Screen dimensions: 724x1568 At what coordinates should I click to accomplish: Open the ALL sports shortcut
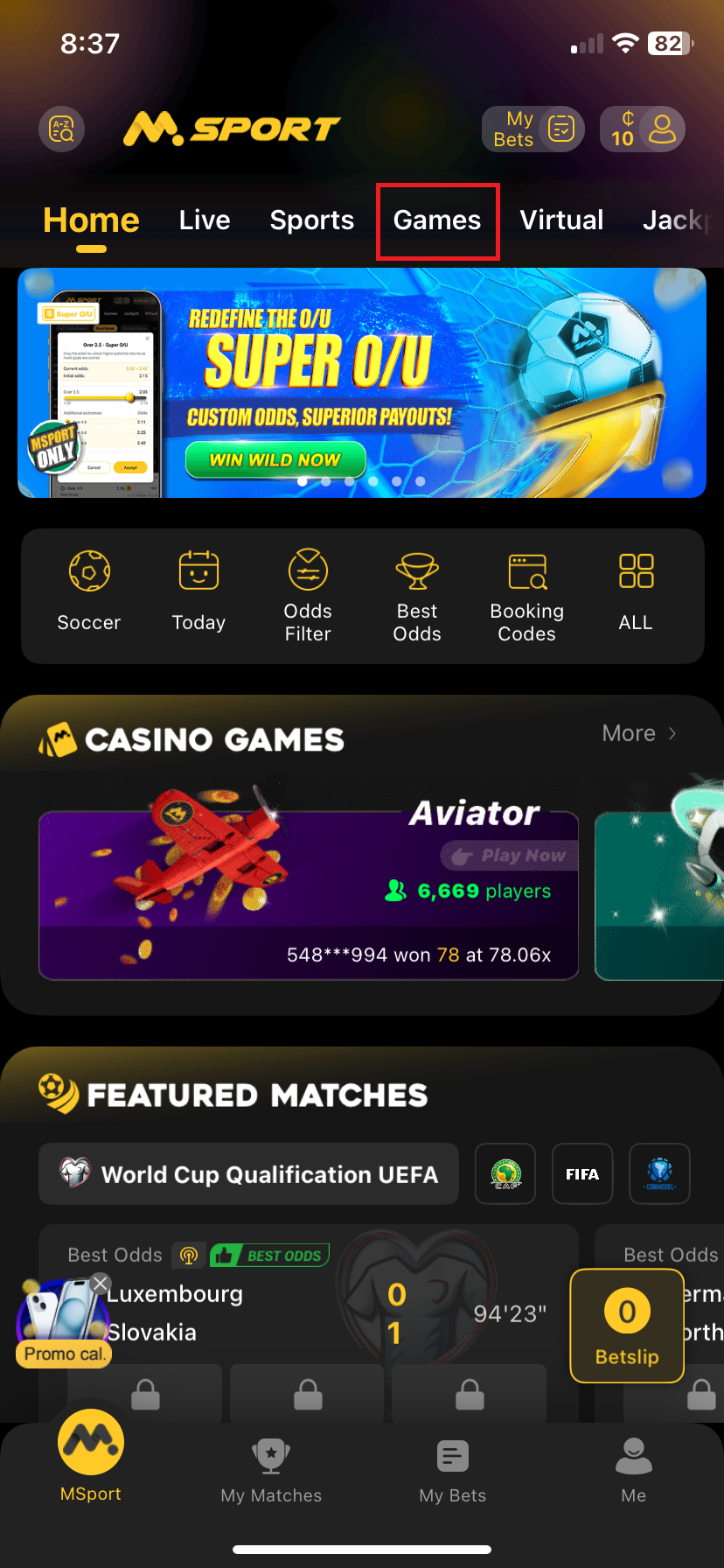tap(636, 593)
